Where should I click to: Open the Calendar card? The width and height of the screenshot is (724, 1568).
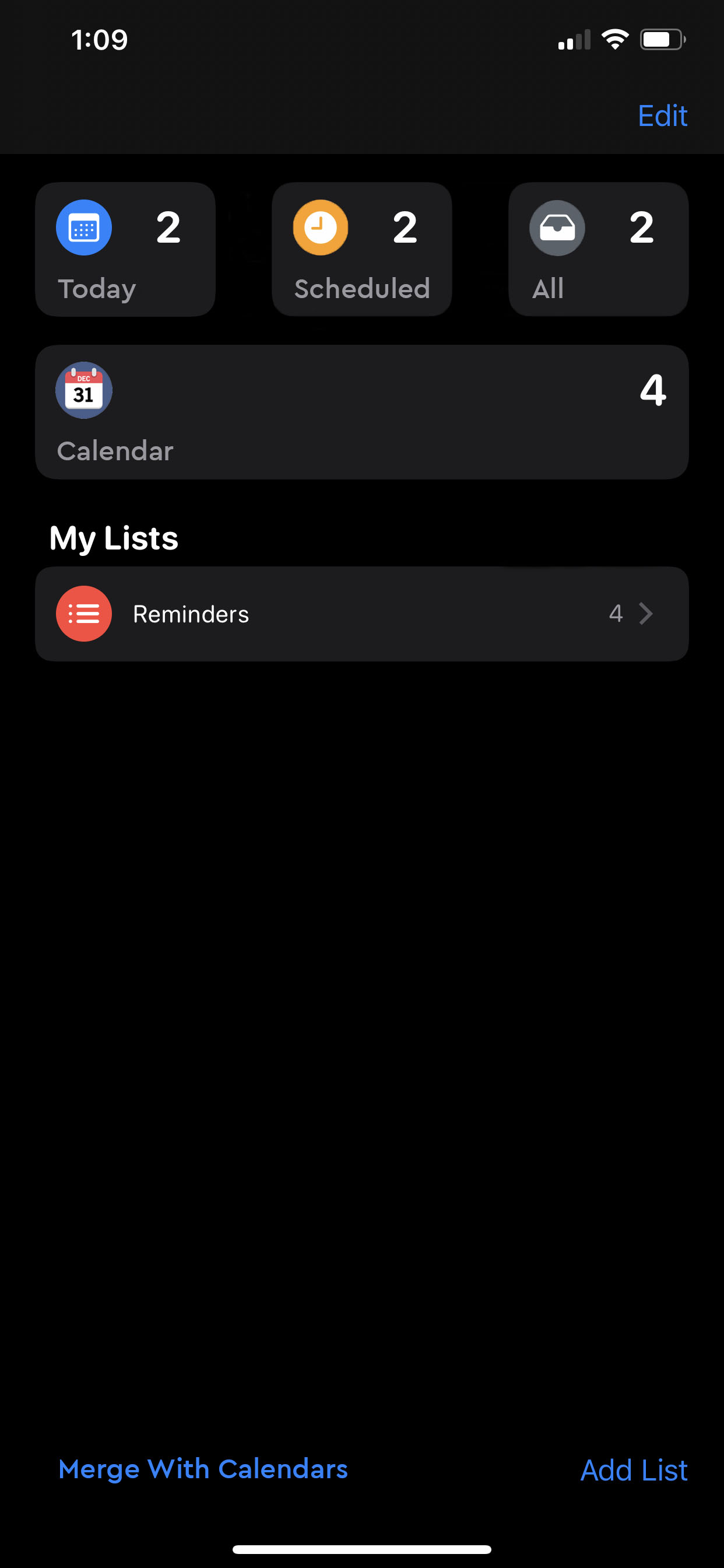tap(361, 412)
